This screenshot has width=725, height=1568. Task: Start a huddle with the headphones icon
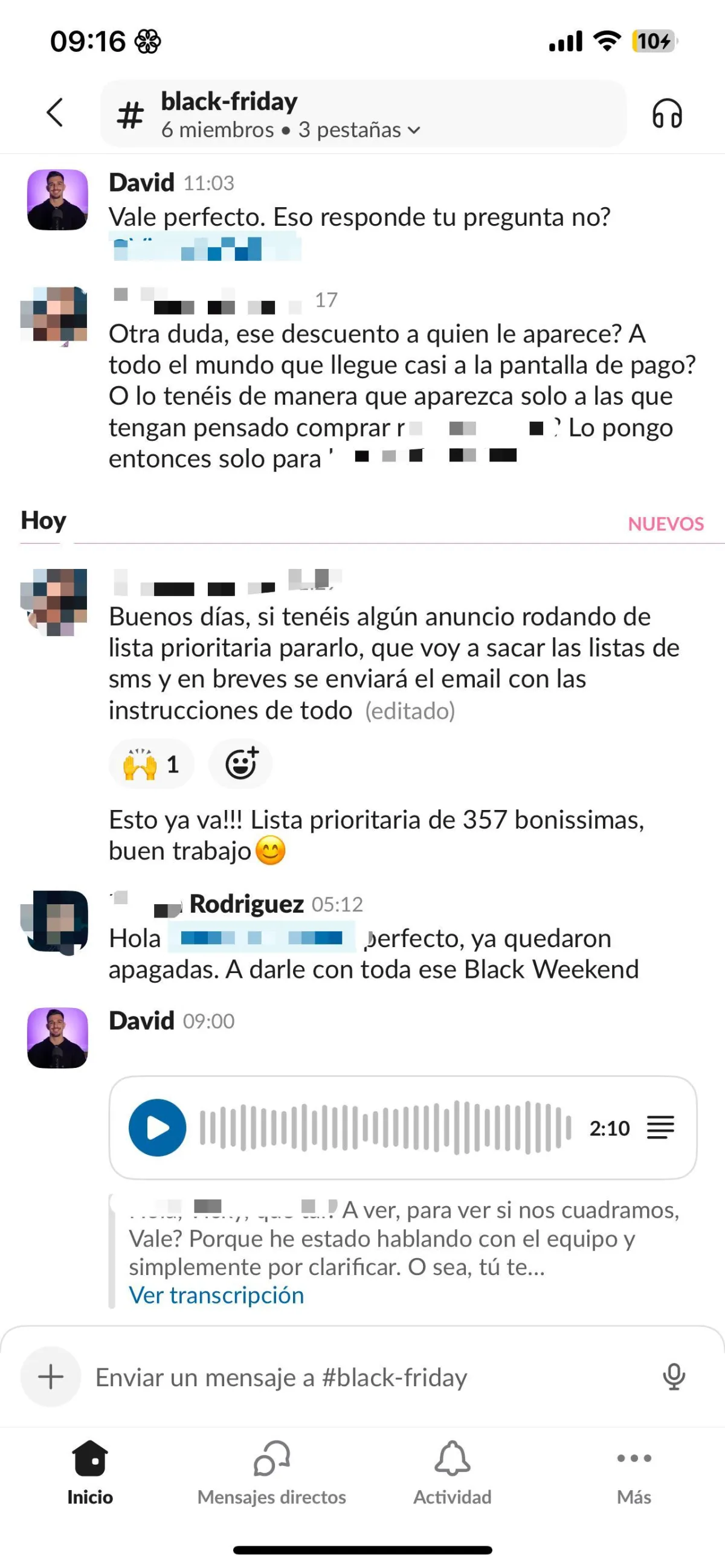(x=667, y=114)
